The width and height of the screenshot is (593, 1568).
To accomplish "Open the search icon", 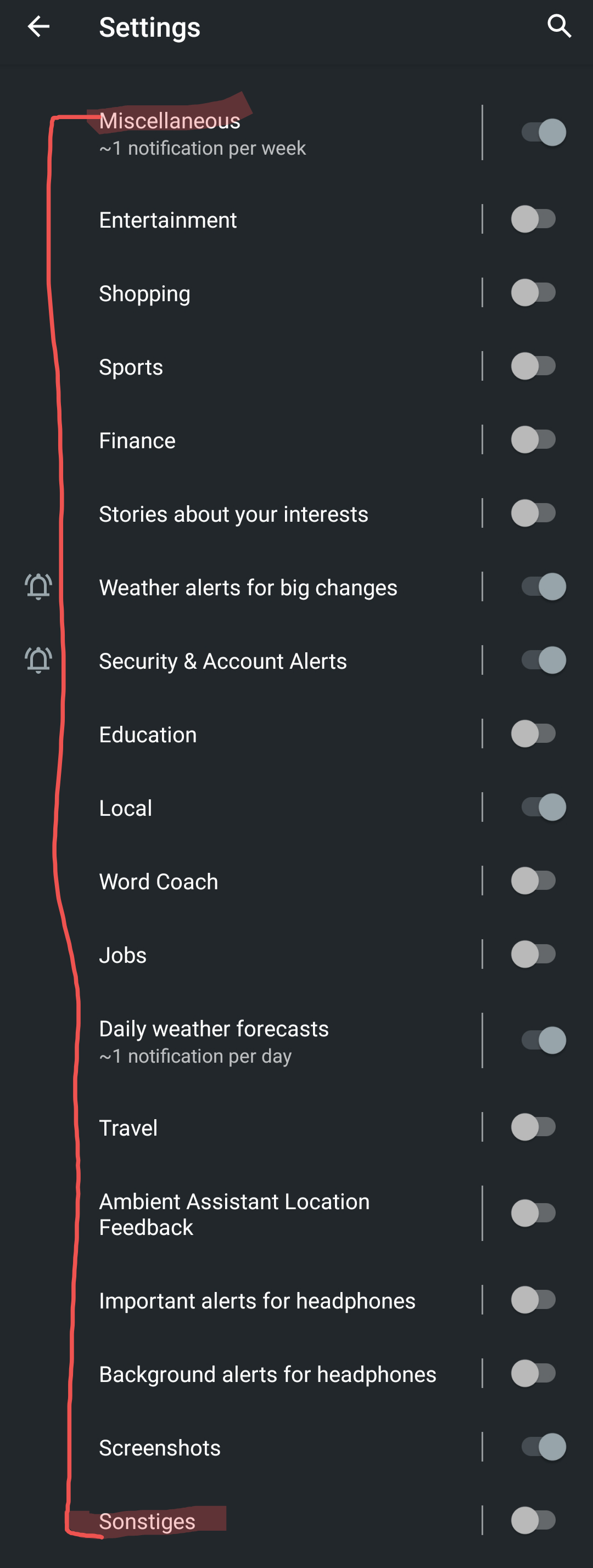I will point(559,27).
